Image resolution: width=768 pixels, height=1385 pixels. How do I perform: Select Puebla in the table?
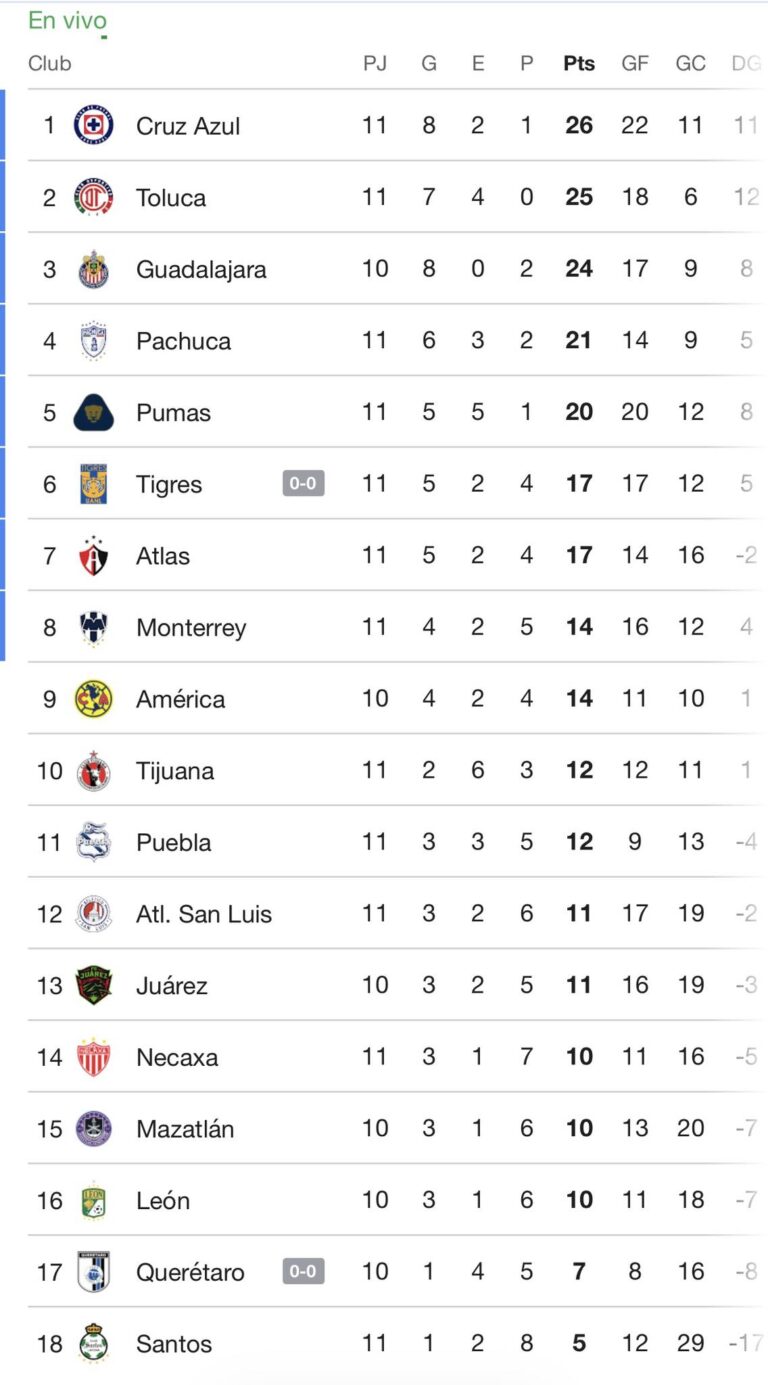click(x=173, y=843)
